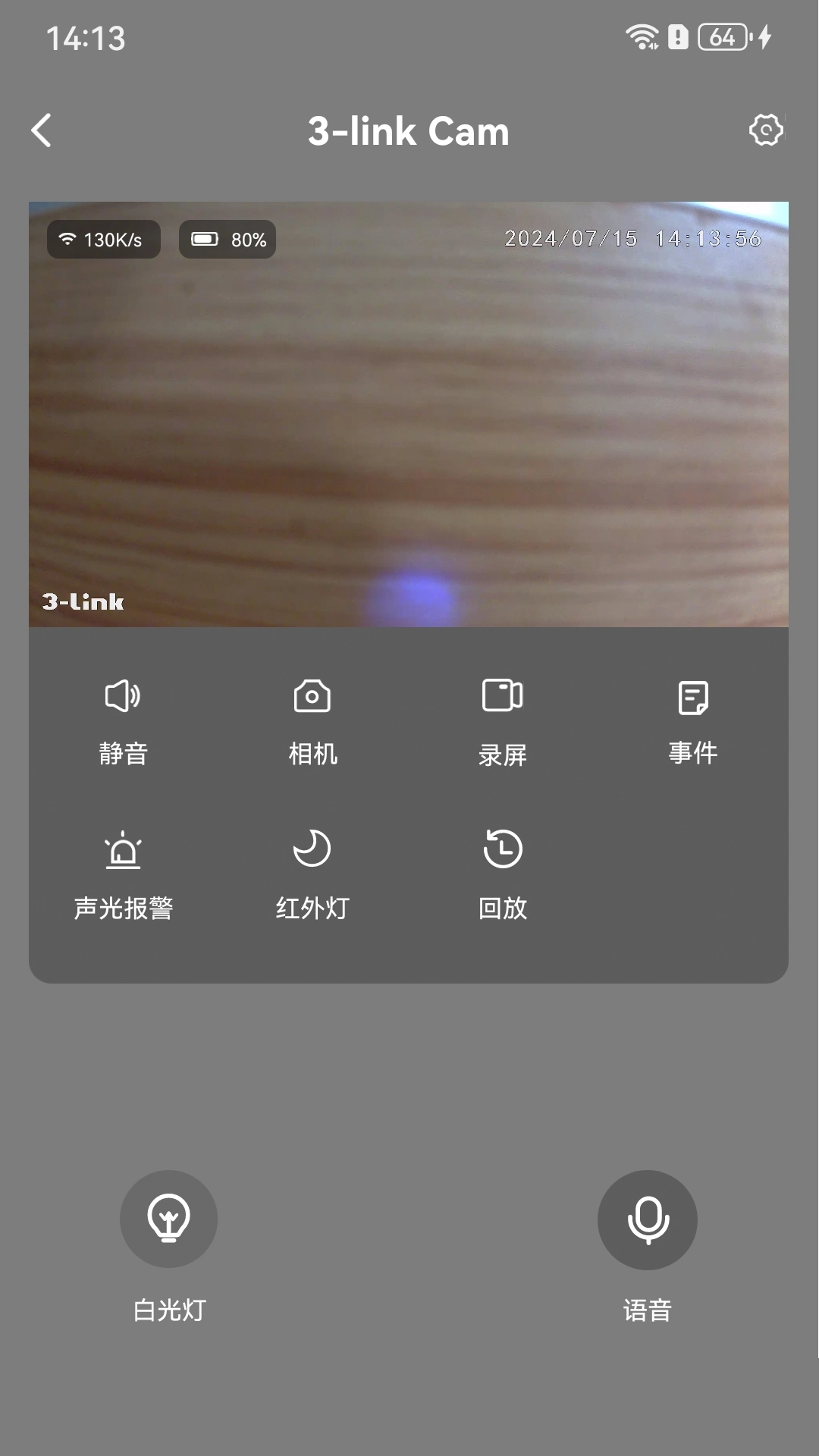Toggle infrared night vision mode
The width and height of the screenshot is (819, 1456).
tap(312, 876)
